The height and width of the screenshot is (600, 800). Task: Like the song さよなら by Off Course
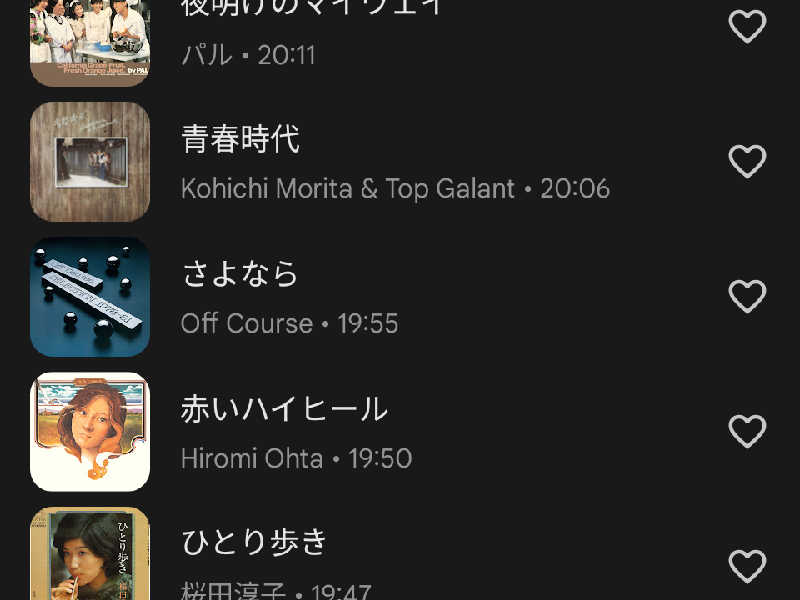click(x=747, y=296)
